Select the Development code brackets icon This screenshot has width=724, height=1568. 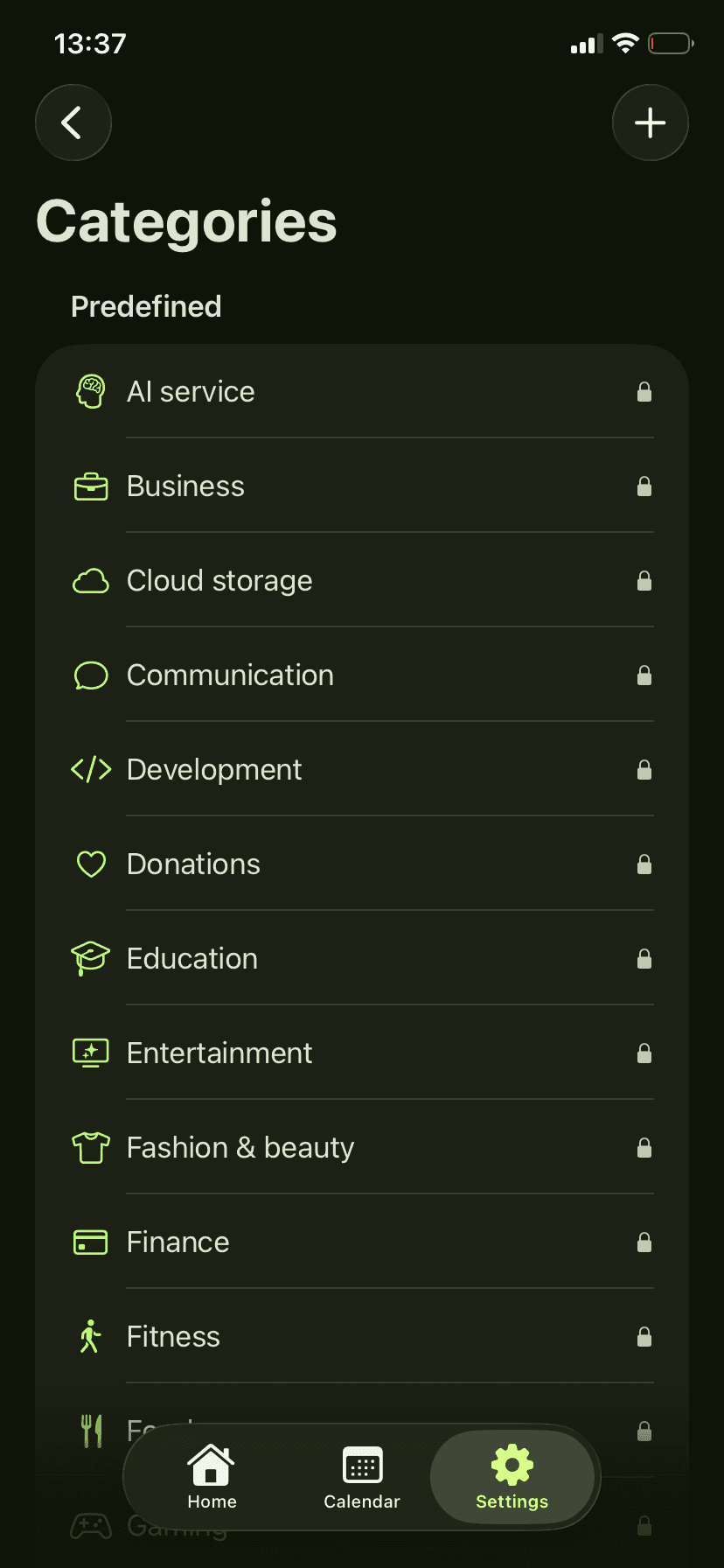[x=90, y=769]
